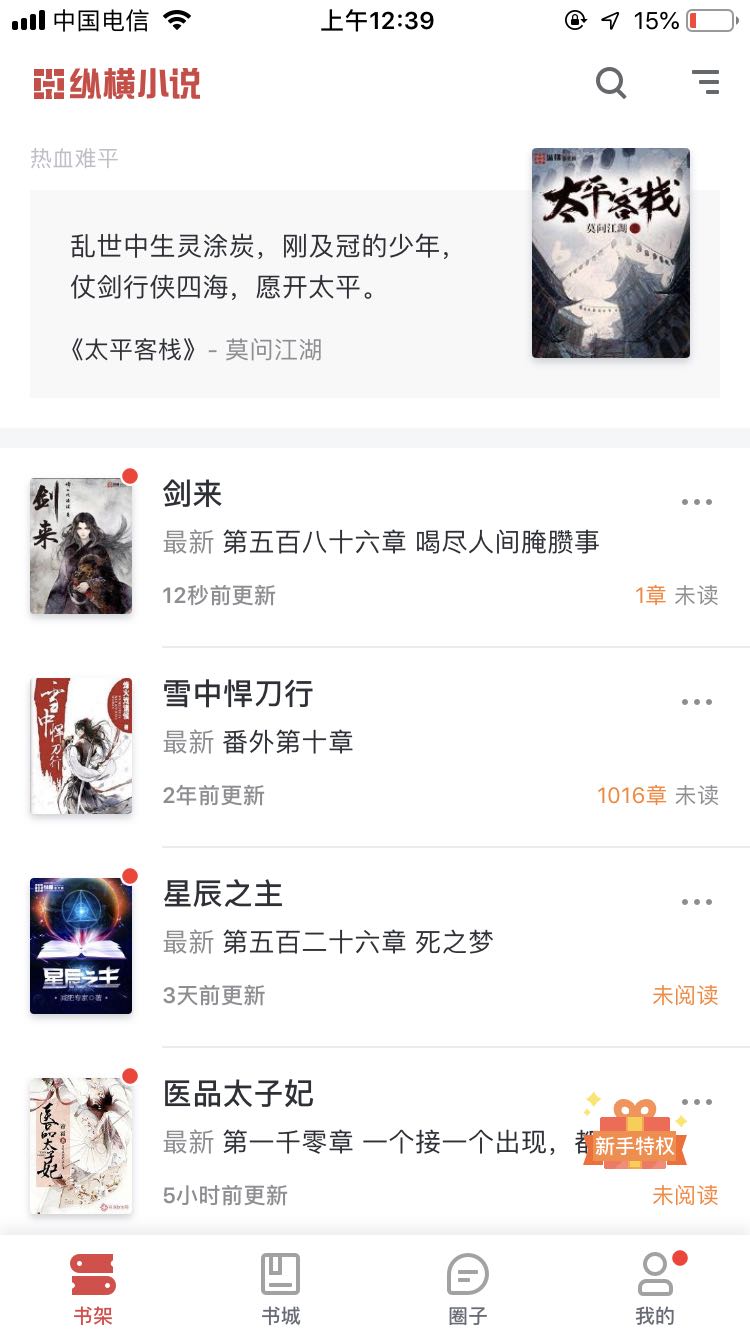Show more options for 星辰之主
Screen dimensions: 750x1334
697,902
